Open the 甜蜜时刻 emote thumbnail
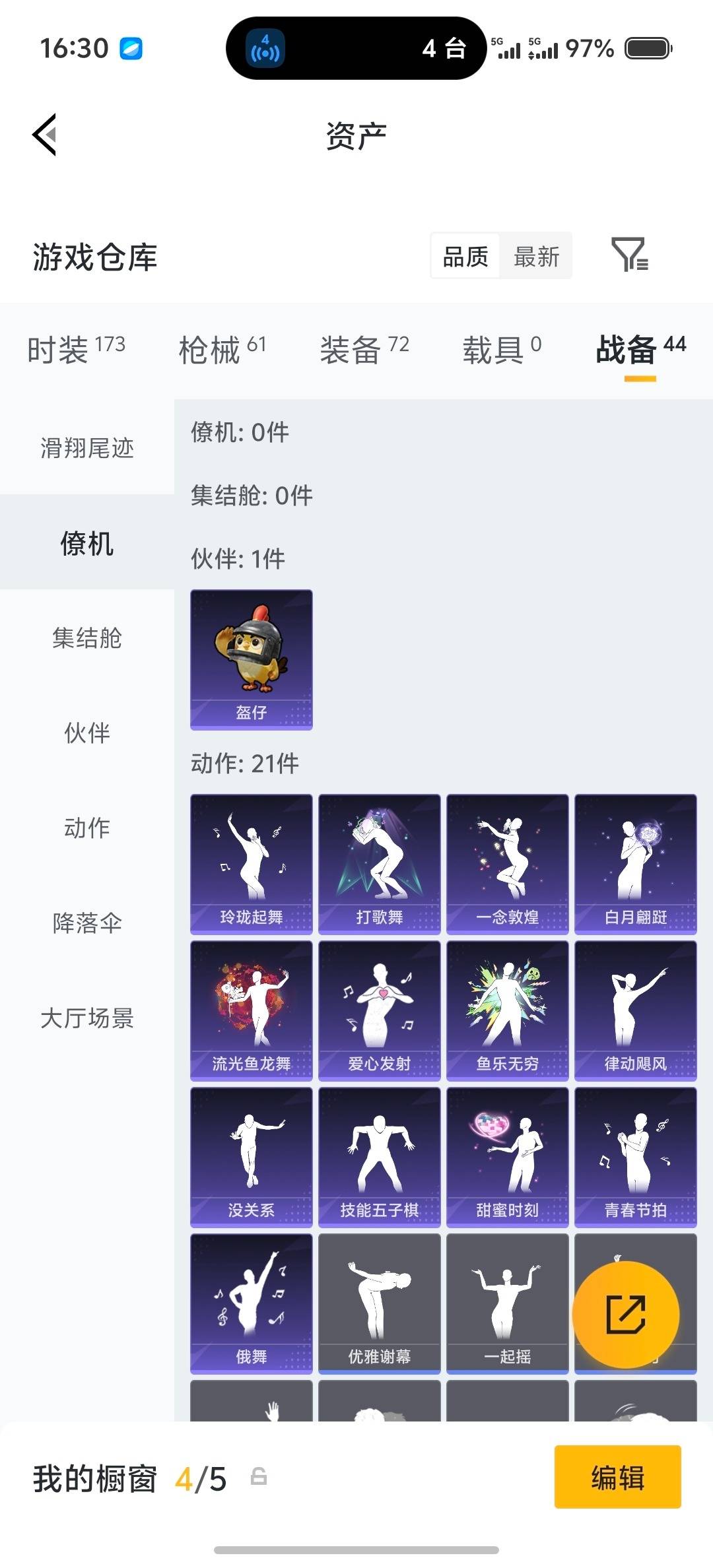 pos(507,1156)
